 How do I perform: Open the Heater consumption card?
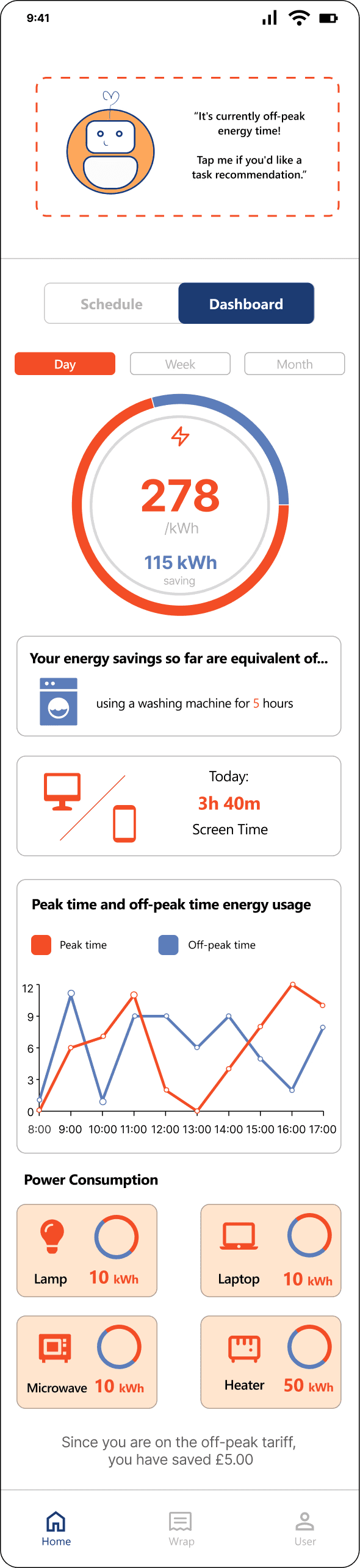pos(271,1362)
